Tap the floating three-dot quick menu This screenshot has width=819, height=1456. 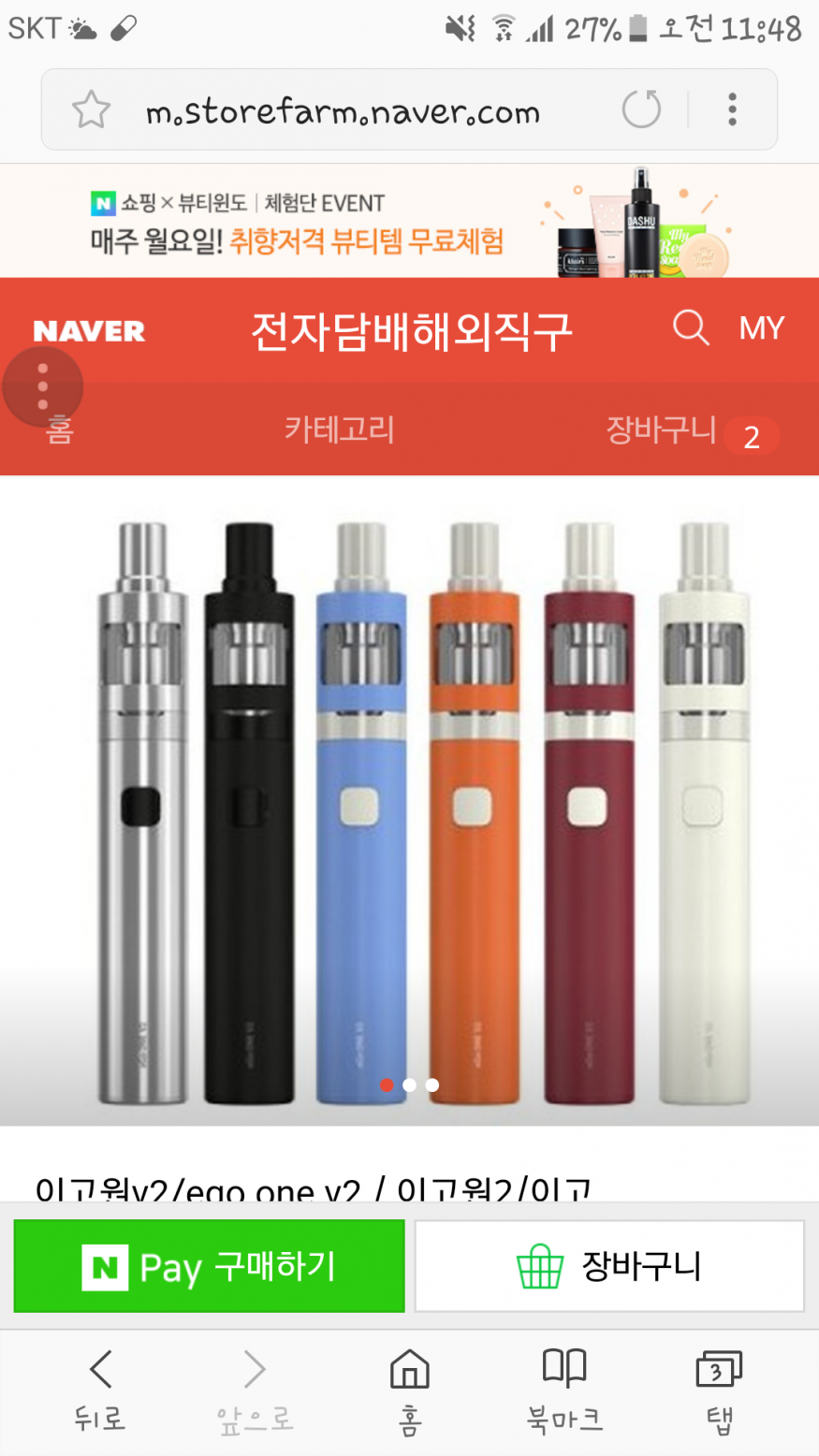pos(42,386)
